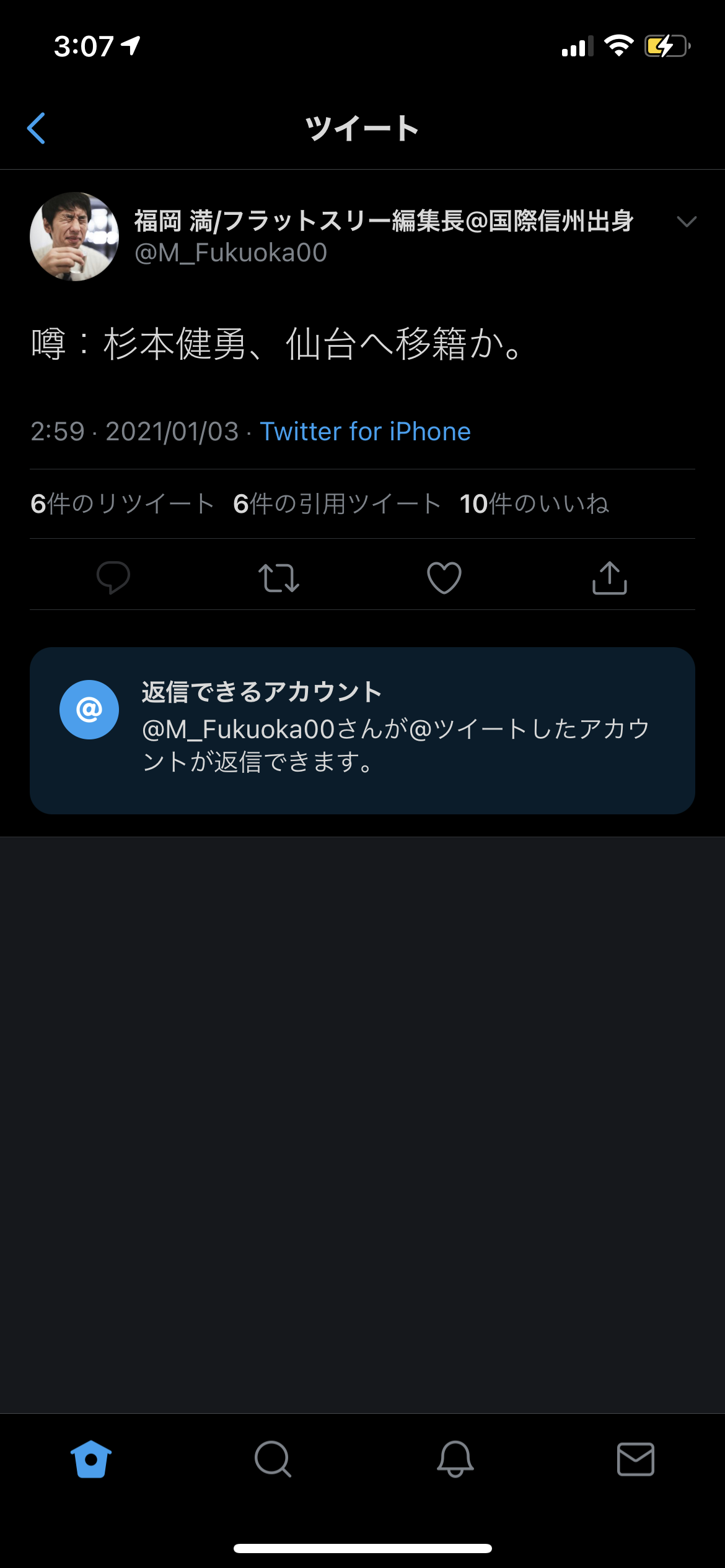Like this tweet with the heart
Screen dimensions: 725x1568
pos(444,578)
